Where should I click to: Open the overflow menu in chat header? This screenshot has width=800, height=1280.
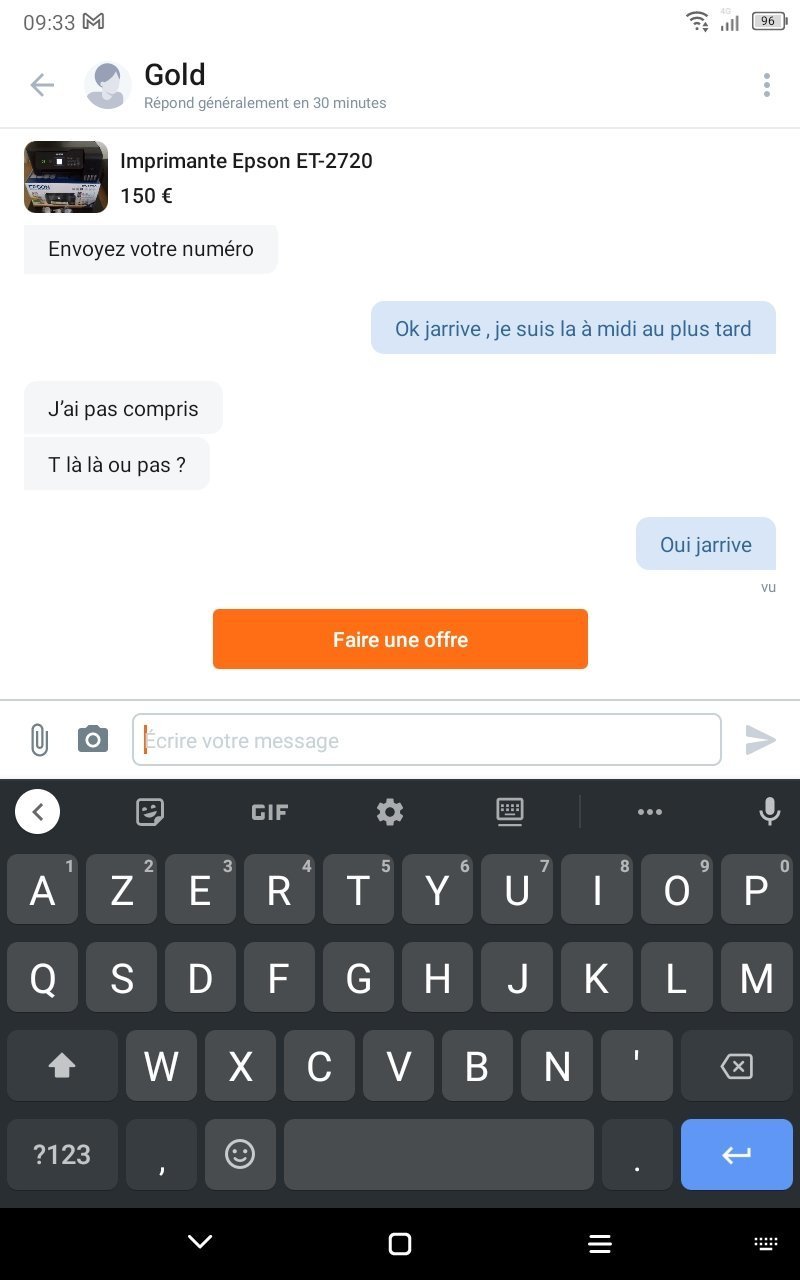tap(766, 85)
